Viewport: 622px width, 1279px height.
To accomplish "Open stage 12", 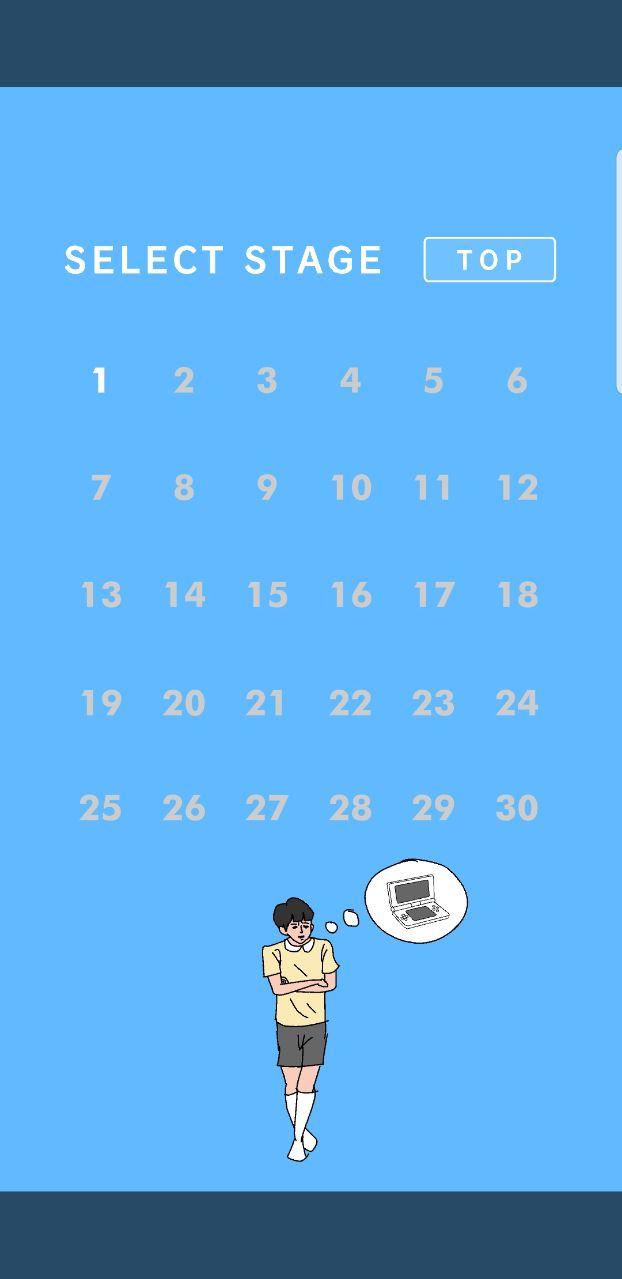I will (517, 488).
